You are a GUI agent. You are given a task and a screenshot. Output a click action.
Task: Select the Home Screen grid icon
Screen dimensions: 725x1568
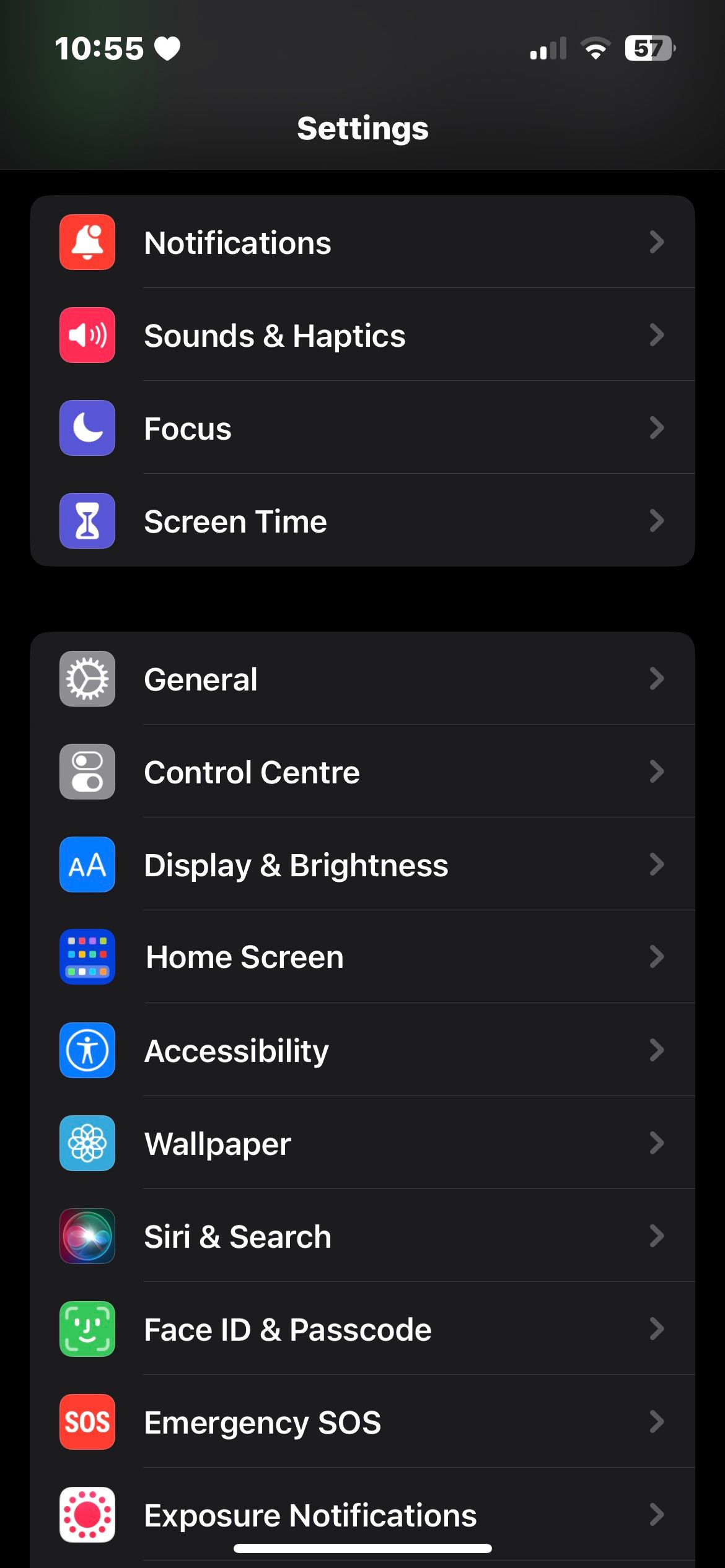click(x=87, y=957)
